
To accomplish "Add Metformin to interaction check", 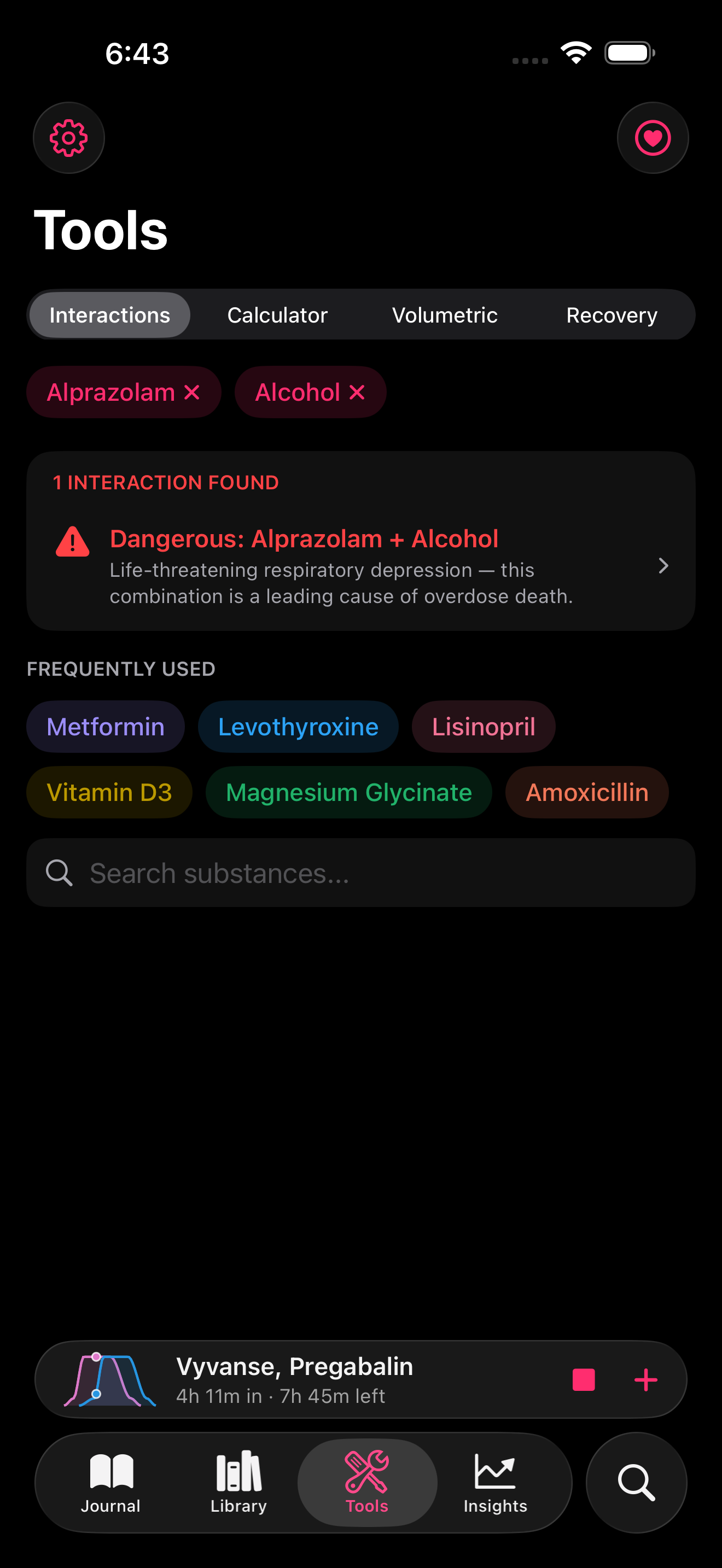I will pyautogui.click(x=106, y=727).
